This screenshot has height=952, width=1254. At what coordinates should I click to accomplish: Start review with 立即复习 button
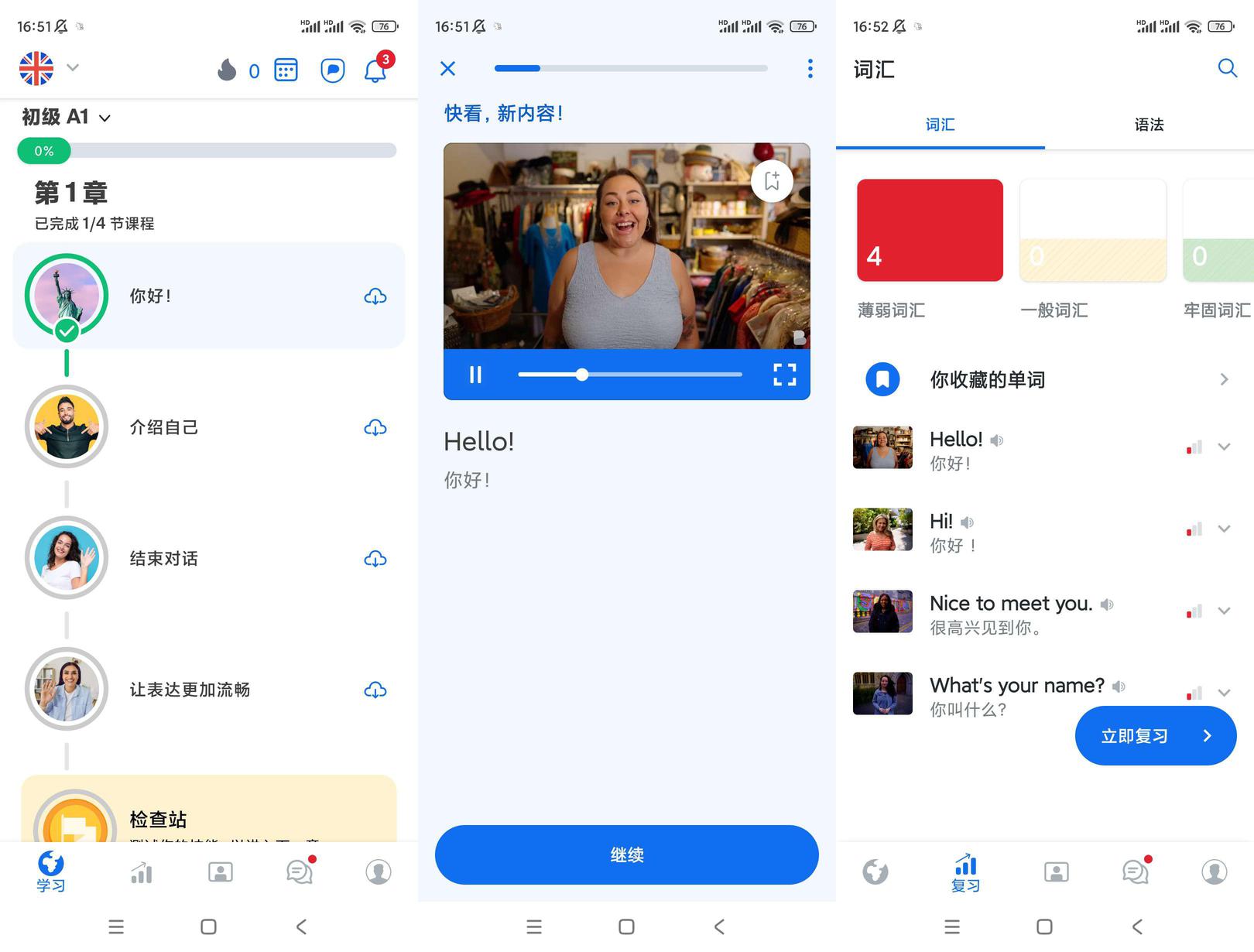click(1155, 735)
